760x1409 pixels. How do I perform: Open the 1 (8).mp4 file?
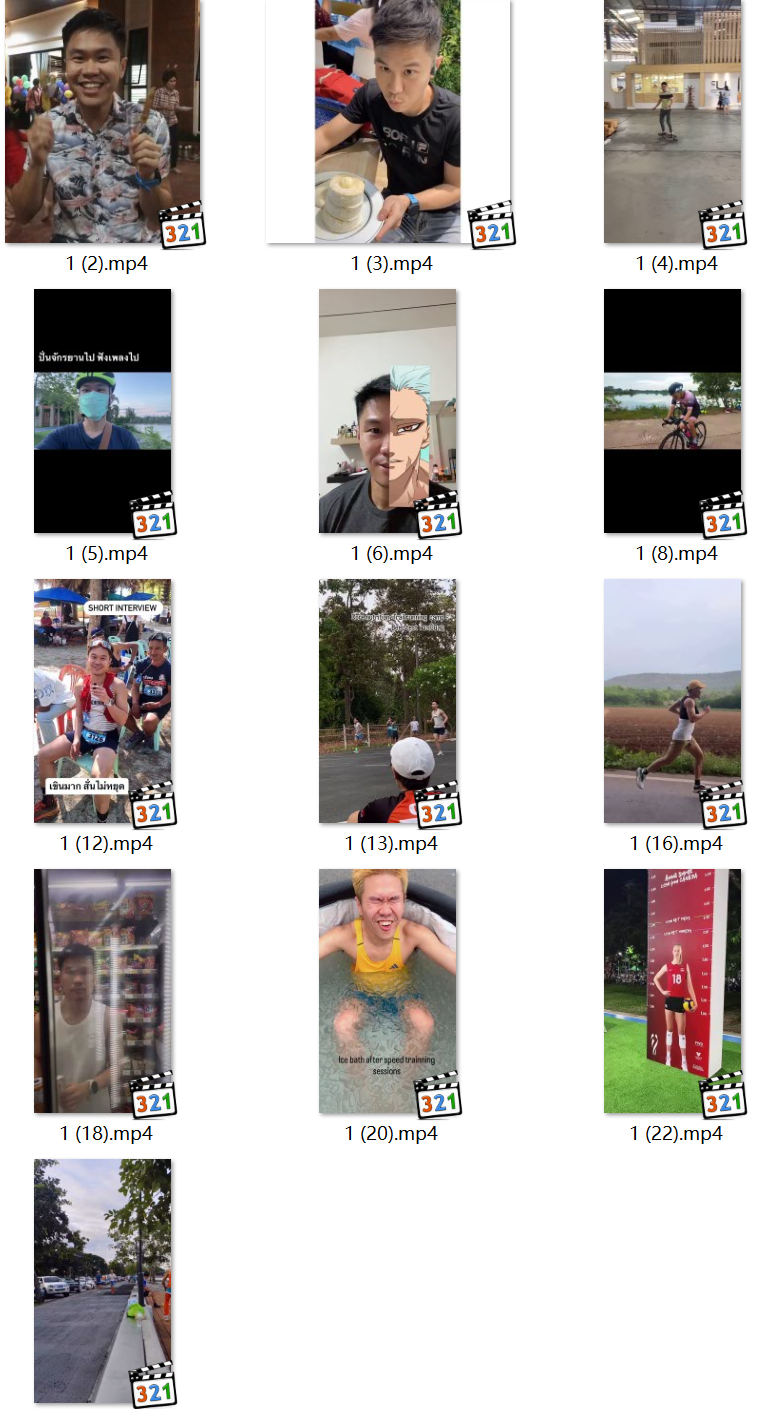click(x=673, y=411)
